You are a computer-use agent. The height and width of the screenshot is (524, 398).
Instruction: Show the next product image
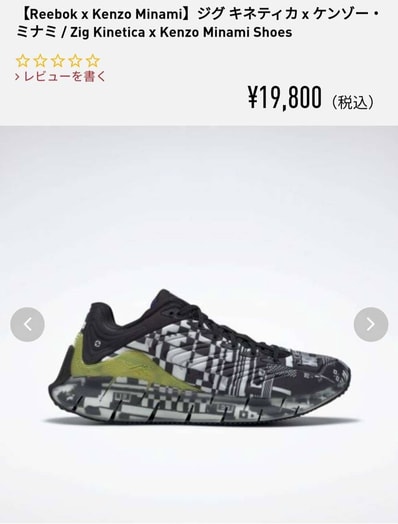click(371, 324)
